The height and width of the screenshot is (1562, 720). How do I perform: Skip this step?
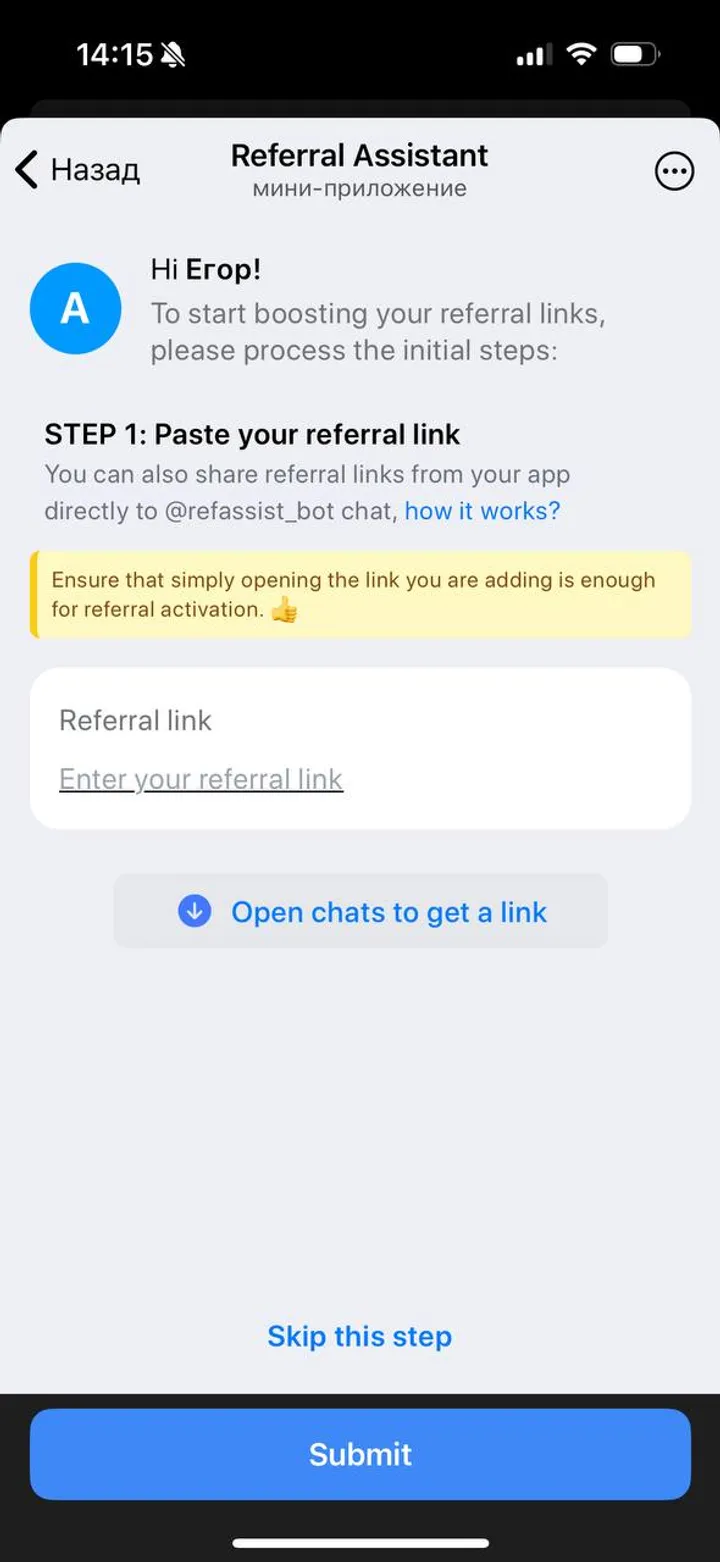pos(360,1336)
